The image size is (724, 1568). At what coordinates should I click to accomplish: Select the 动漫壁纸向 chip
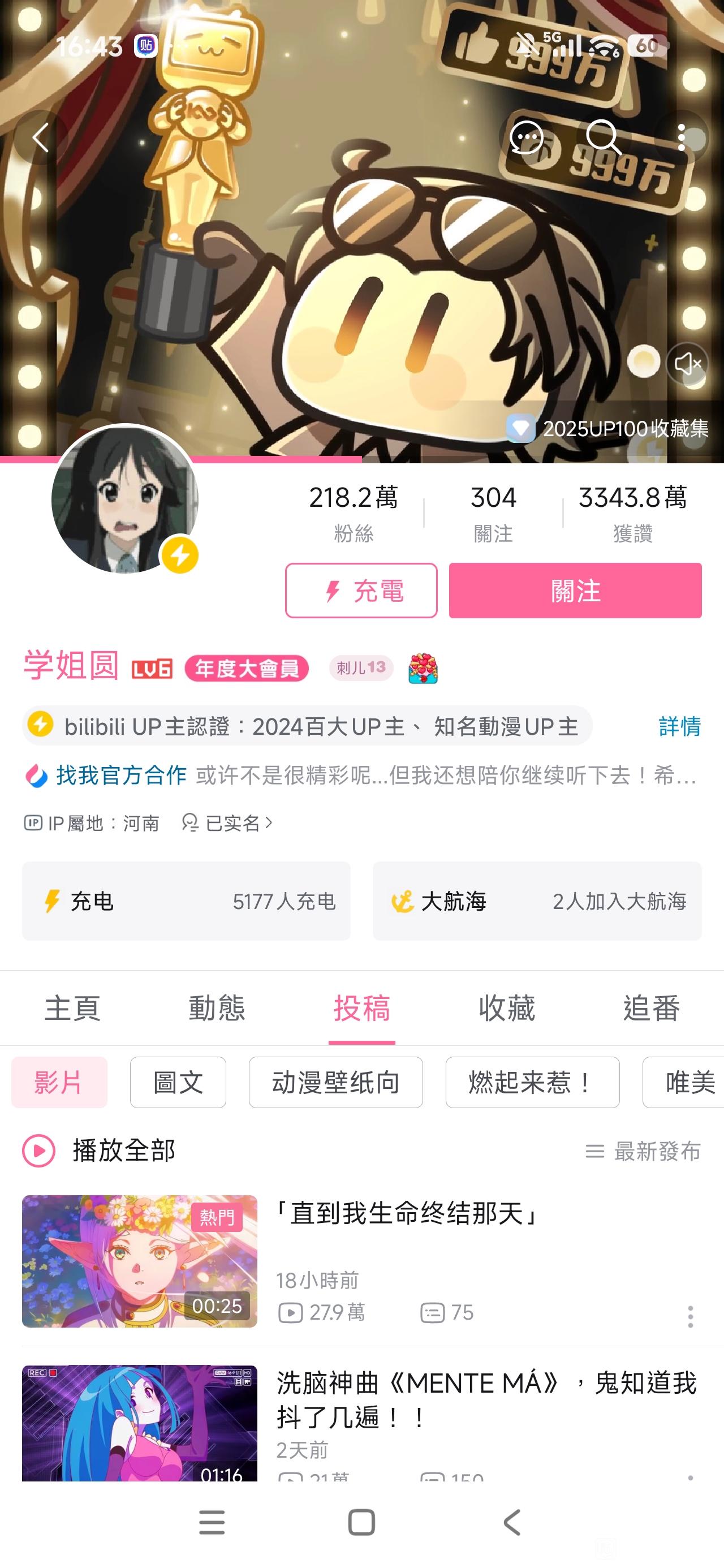point(335,1082)
